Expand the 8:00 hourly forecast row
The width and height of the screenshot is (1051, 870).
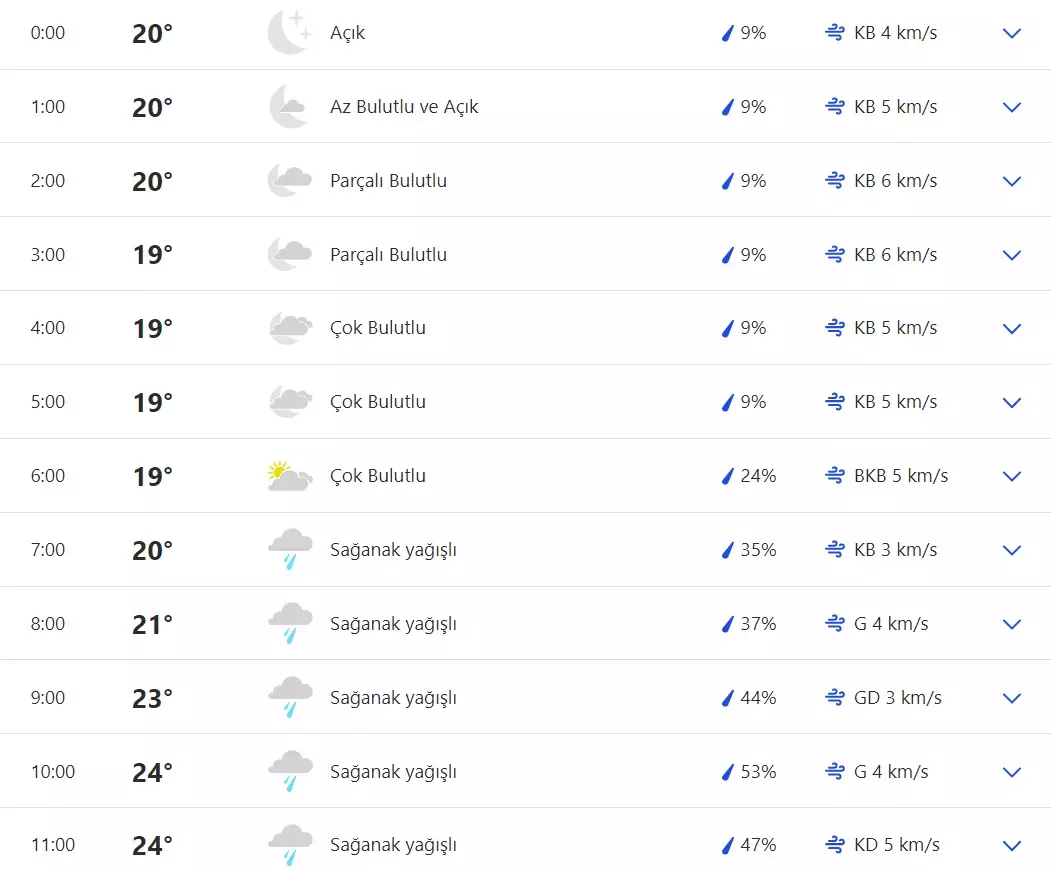(x=1012, y=624)
